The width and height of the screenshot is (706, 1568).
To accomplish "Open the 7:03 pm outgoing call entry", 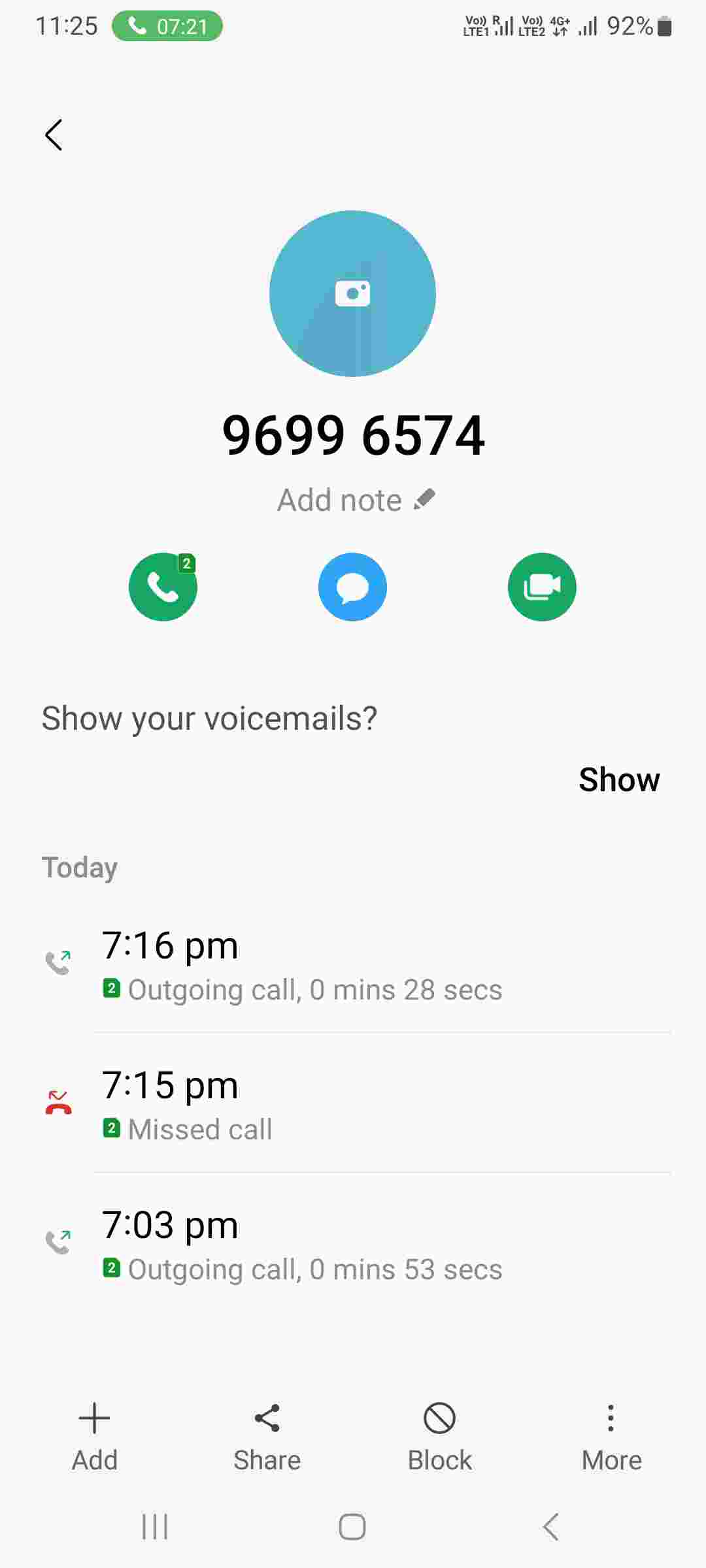I will point(353,1245).
